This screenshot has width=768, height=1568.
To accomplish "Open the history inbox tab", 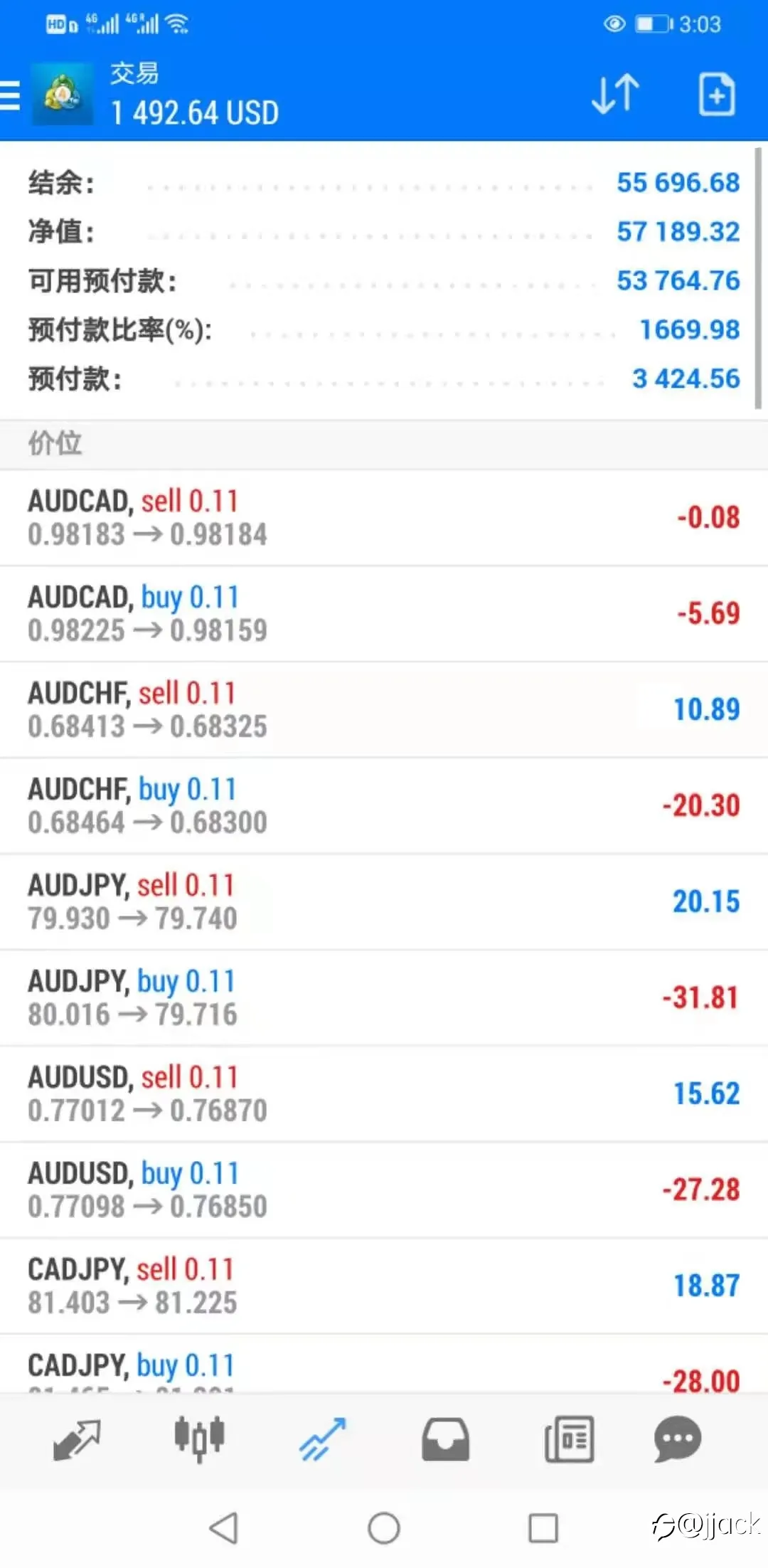I will 445,1440.
